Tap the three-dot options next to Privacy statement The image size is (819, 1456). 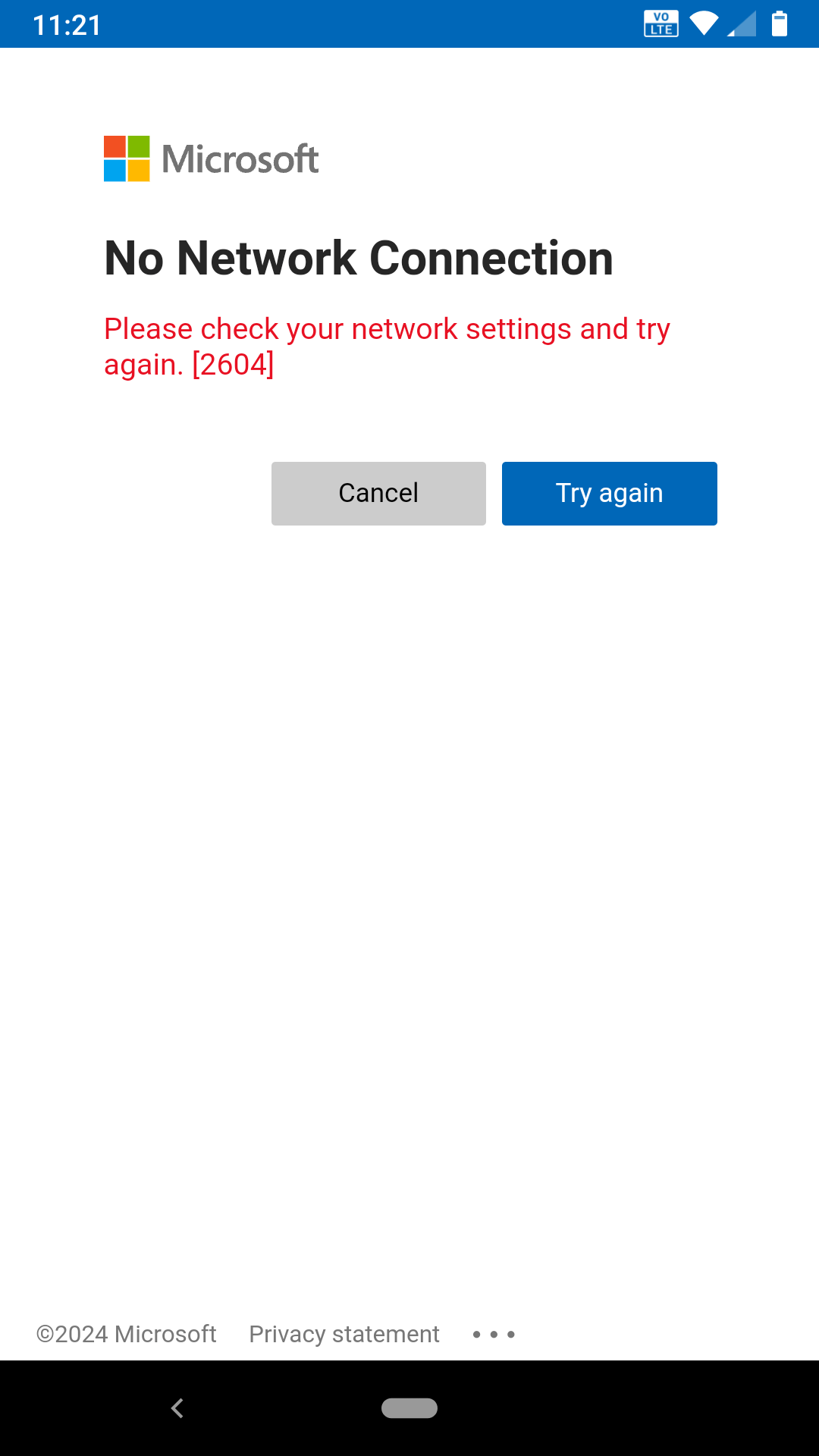tap(493, 1335)
